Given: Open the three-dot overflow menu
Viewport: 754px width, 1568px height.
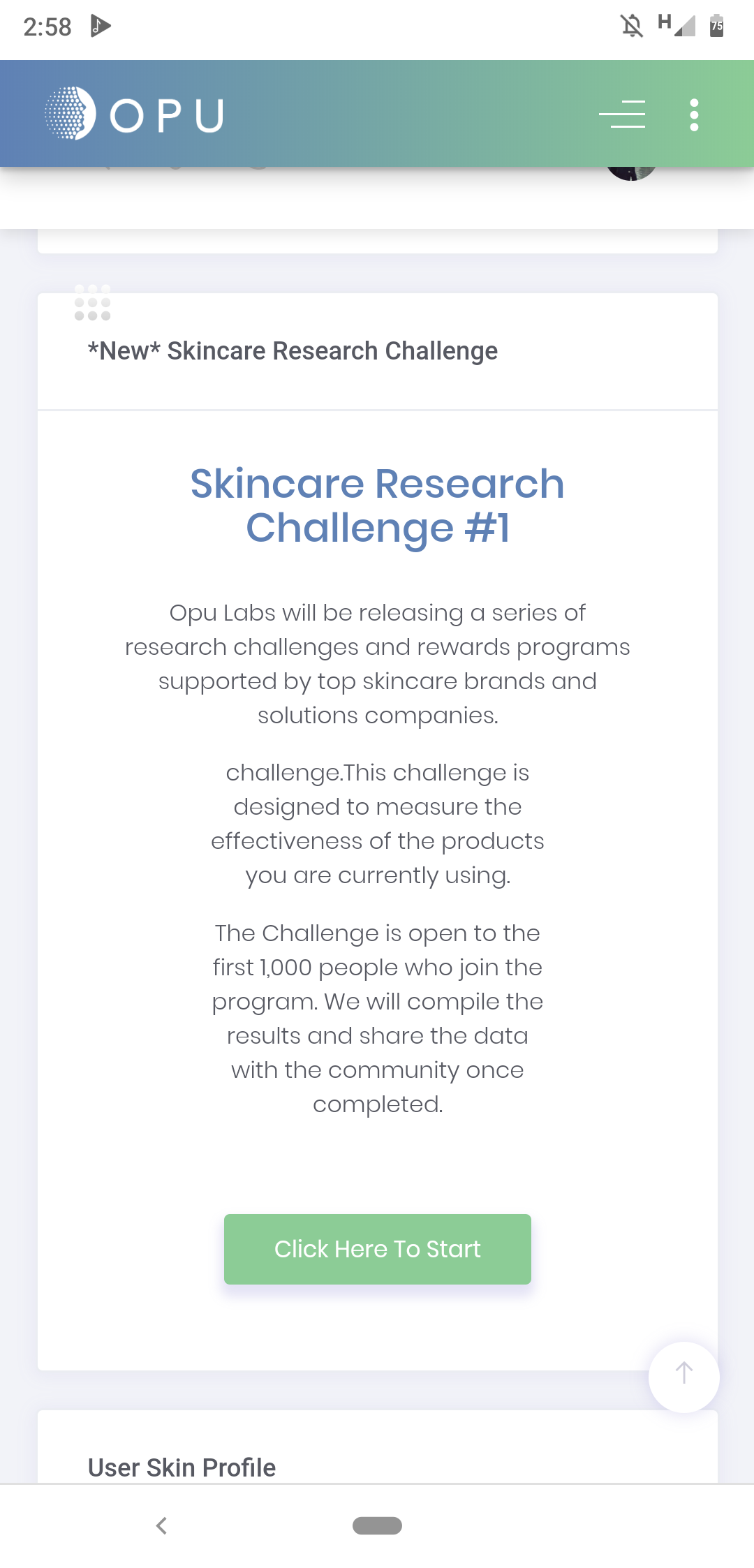Looking at the screenshot, I should coord(693,114).
